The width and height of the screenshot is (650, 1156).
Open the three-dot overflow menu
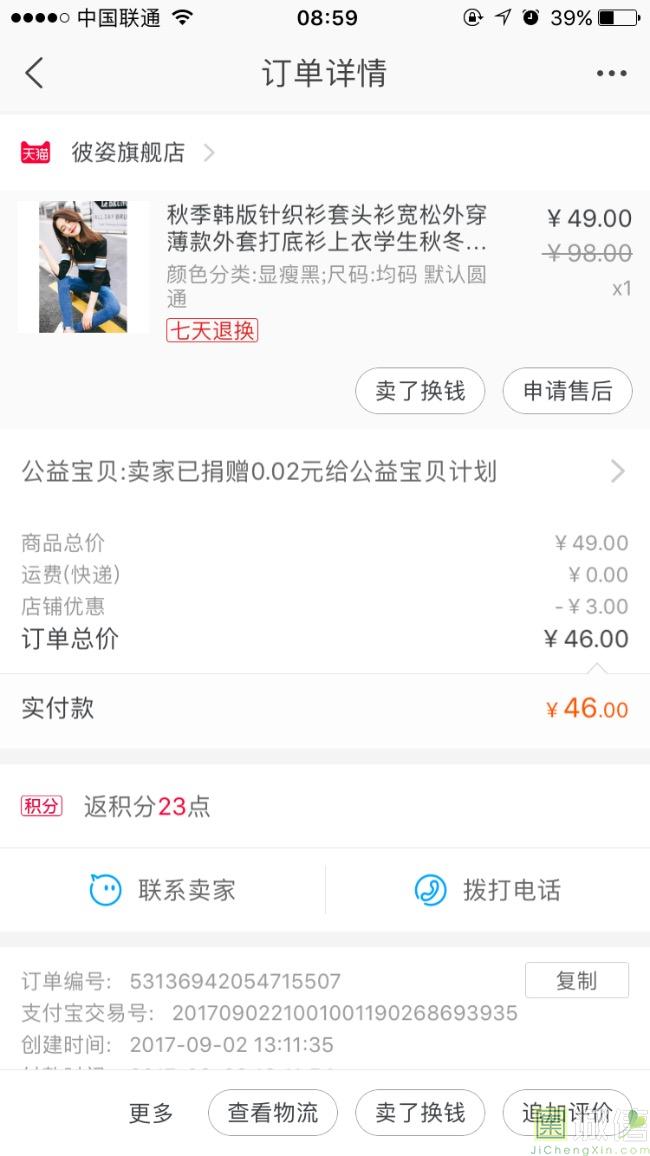pos(611,73)
